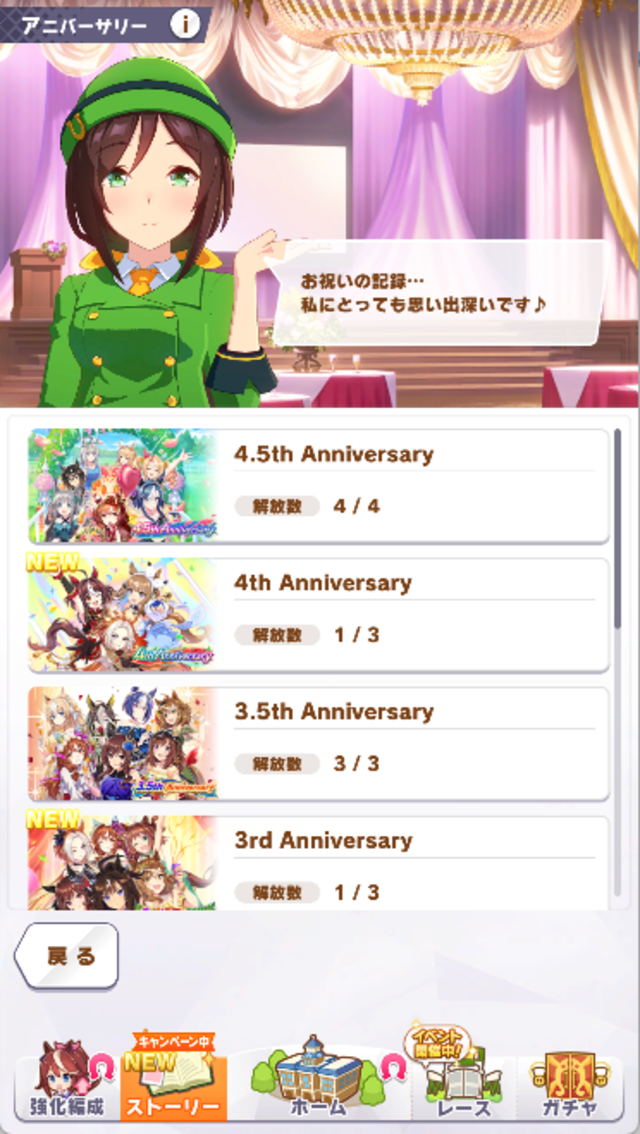The height and width of the screenshot is (1134, 640).
Task: Open the 4.5th Anniversary card
Action: pos(318,486)
